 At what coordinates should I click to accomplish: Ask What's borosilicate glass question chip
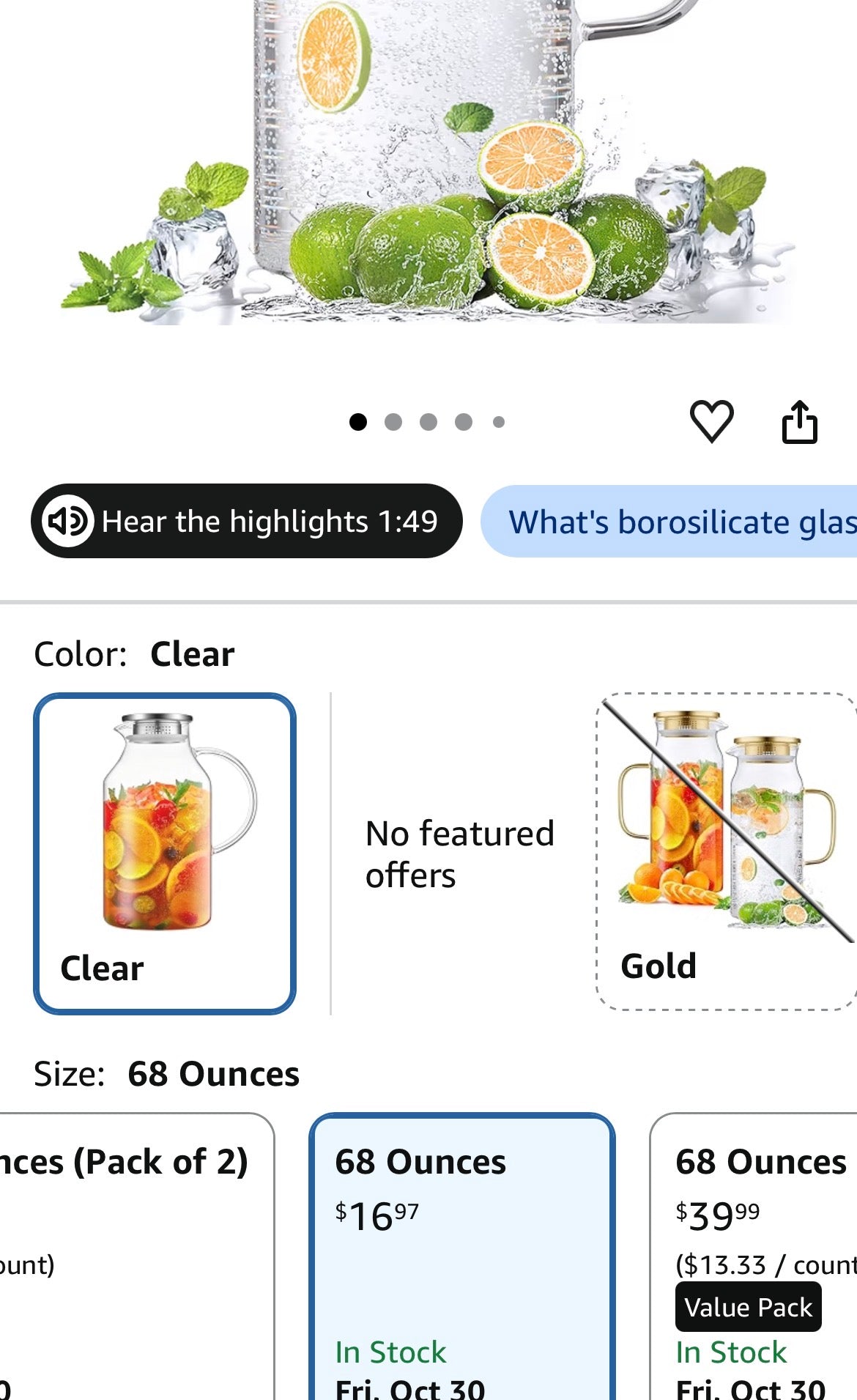669,522
